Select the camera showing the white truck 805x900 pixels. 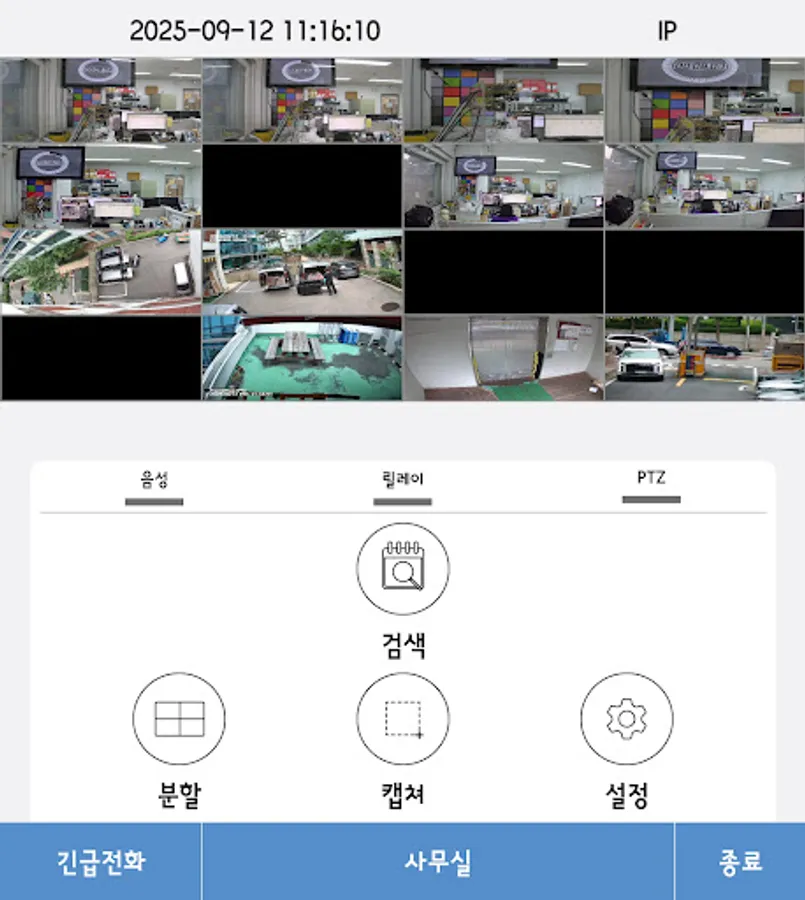pyautogui.click(x=300, y=270)
